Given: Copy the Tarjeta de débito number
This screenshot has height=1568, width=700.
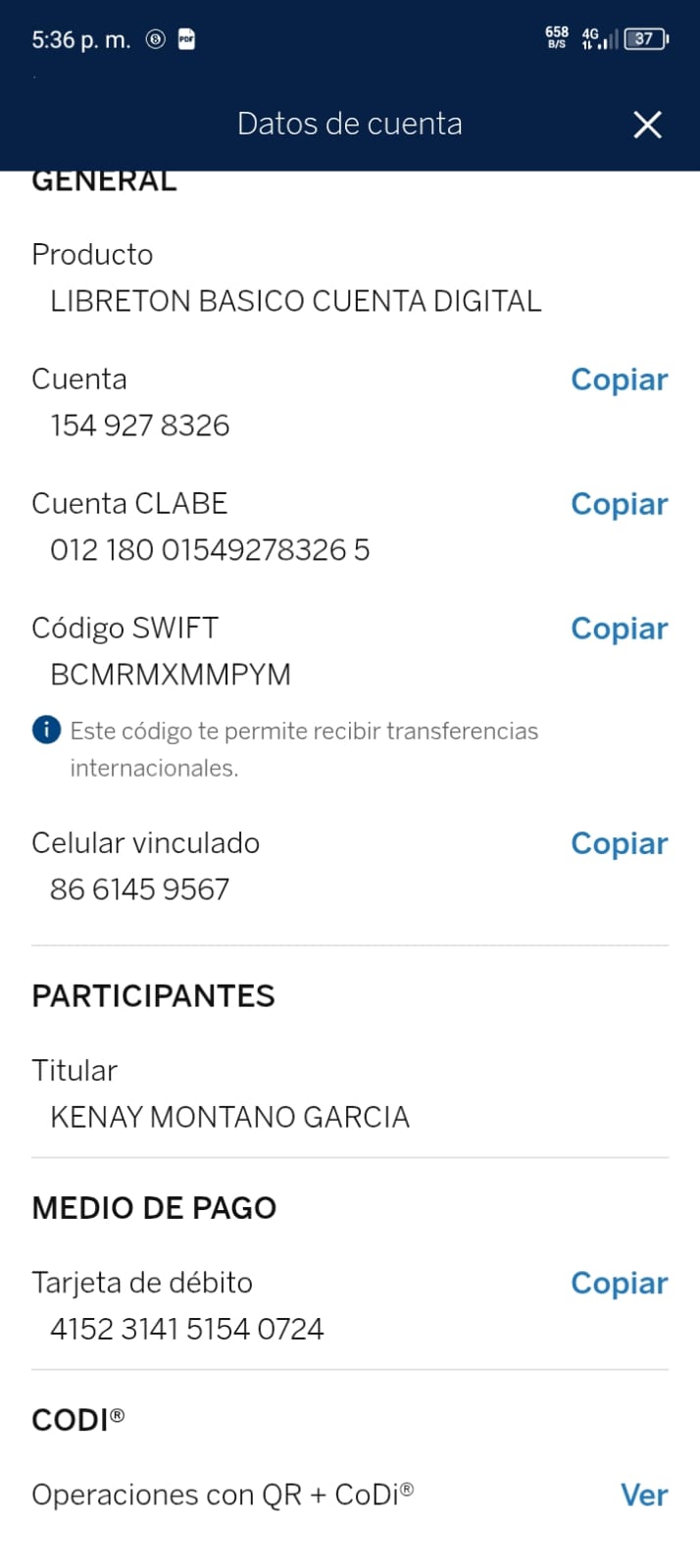Looking at the screenshot, I should [x=619, y=1283].
